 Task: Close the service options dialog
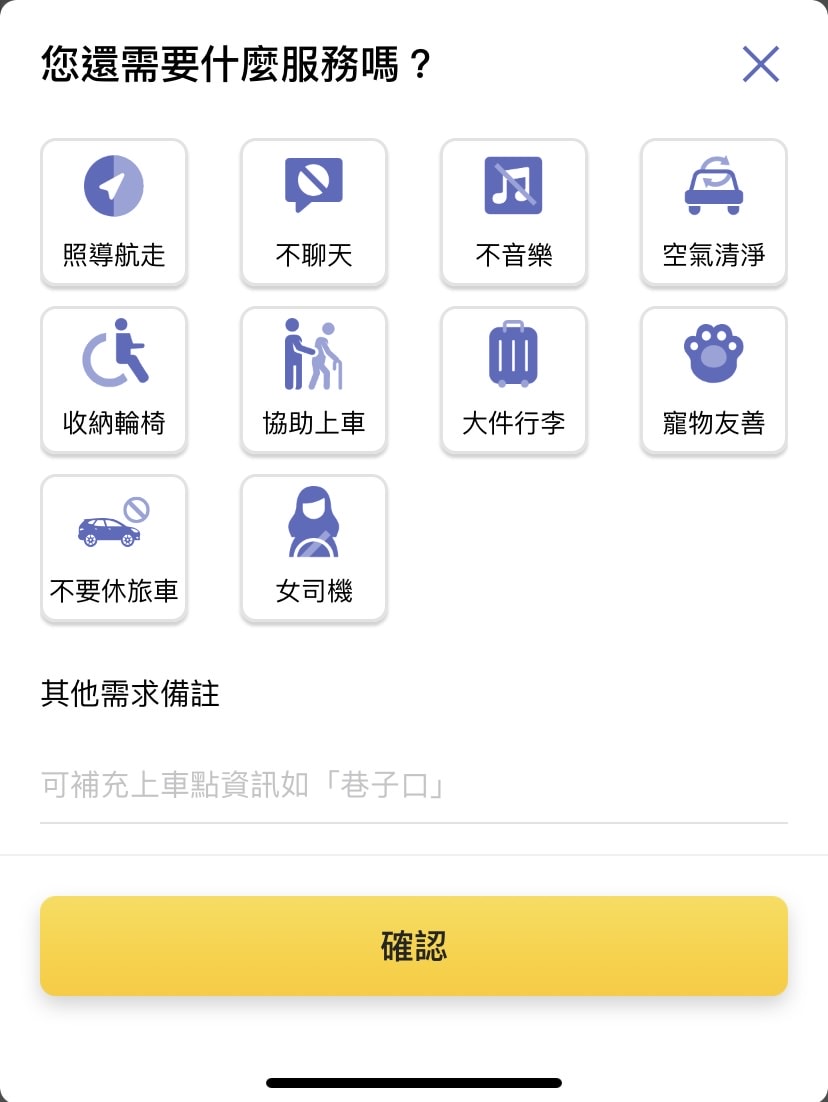761,63
